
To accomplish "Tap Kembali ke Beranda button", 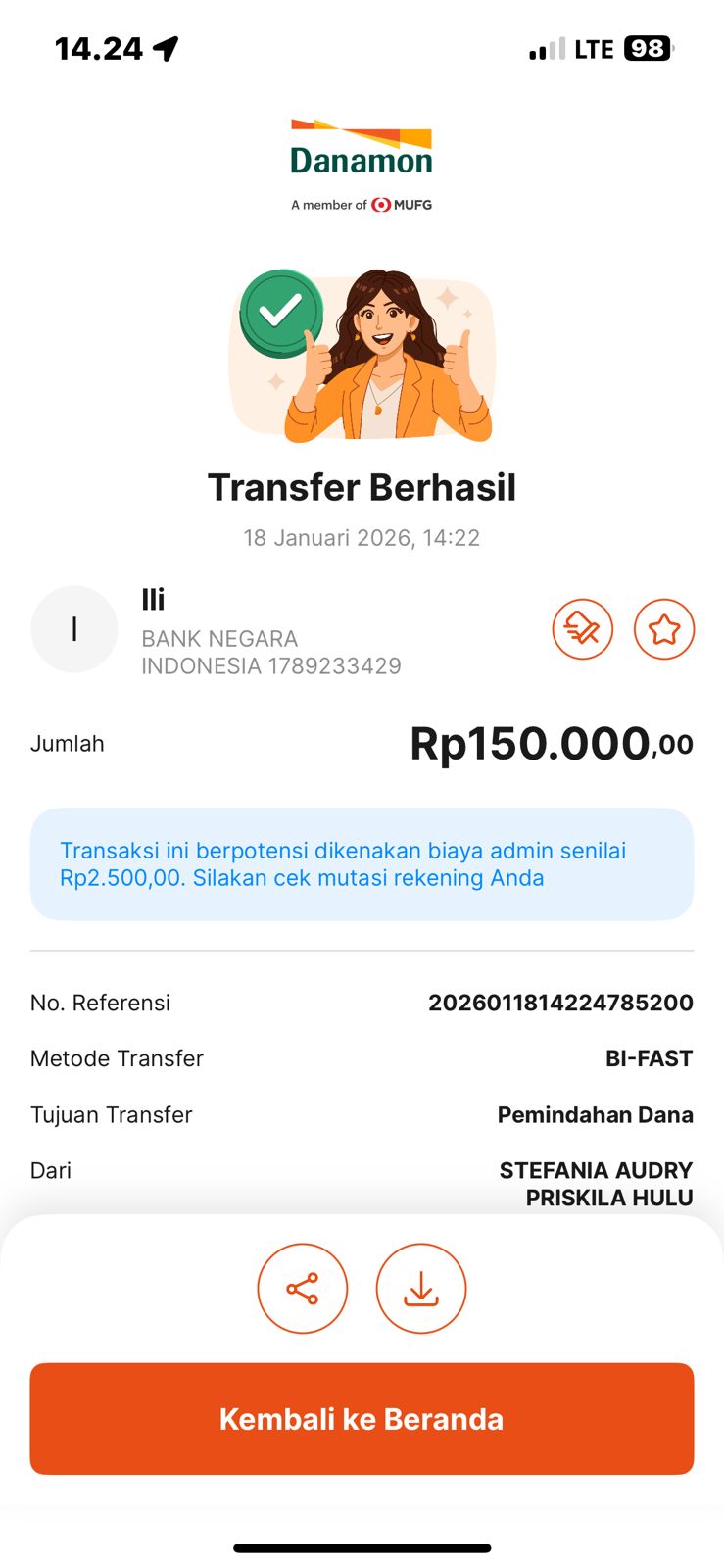I will tap(362, 1418).
